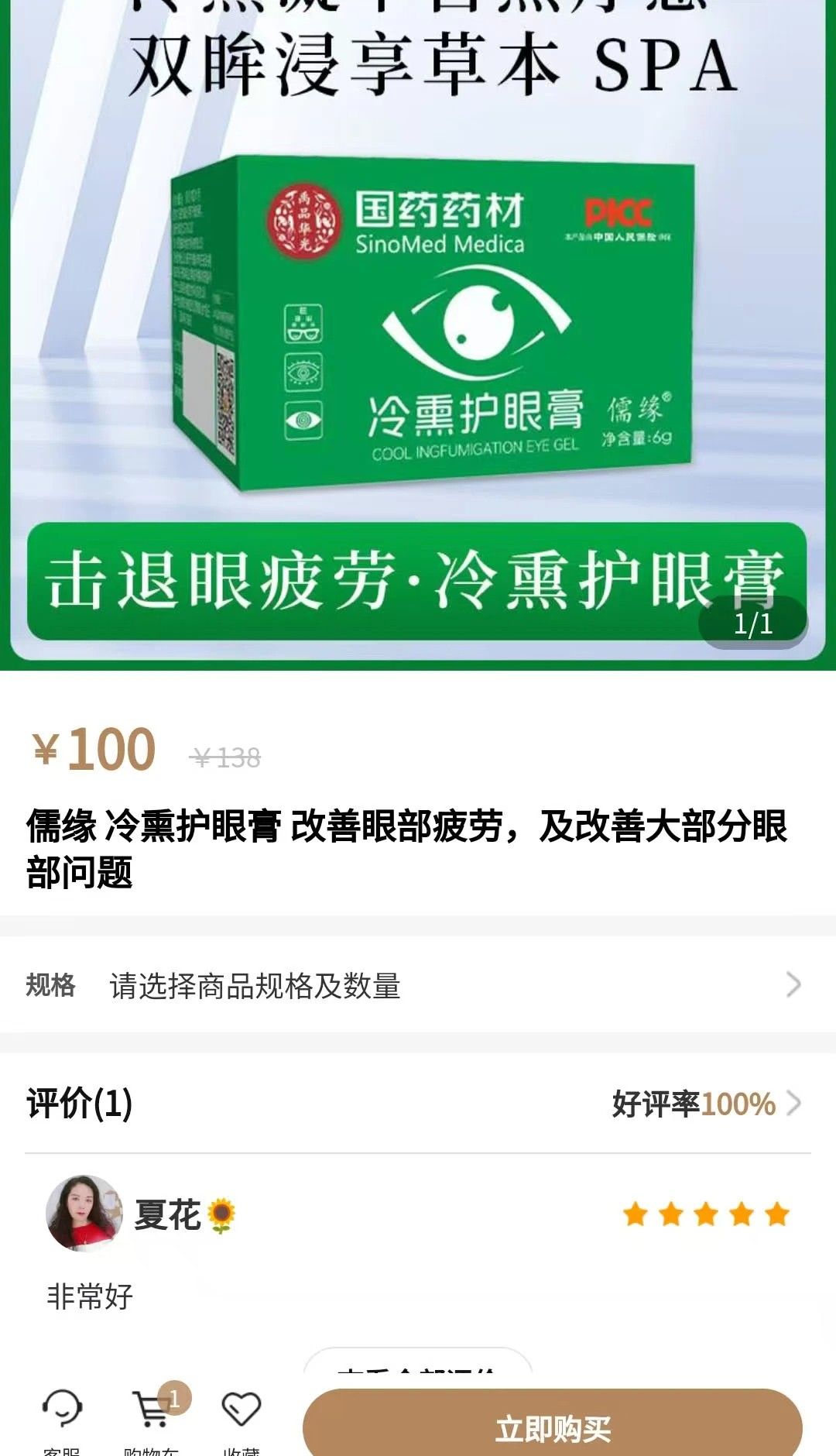Screen dimensions: 836x1456
Task: Expand the 规格 specification selector
Action: [418, 983]
